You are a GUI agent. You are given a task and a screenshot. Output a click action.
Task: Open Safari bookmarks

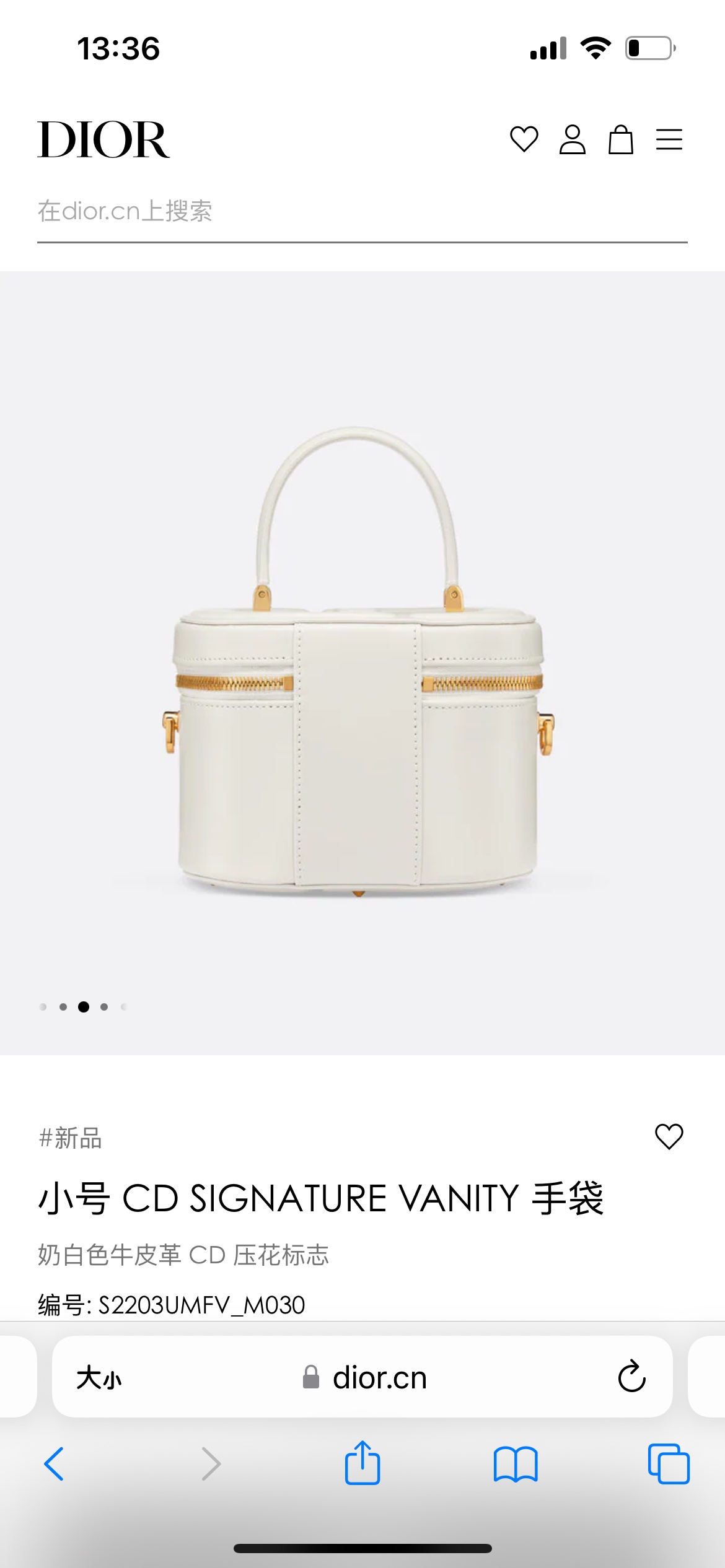[516, 1464]
